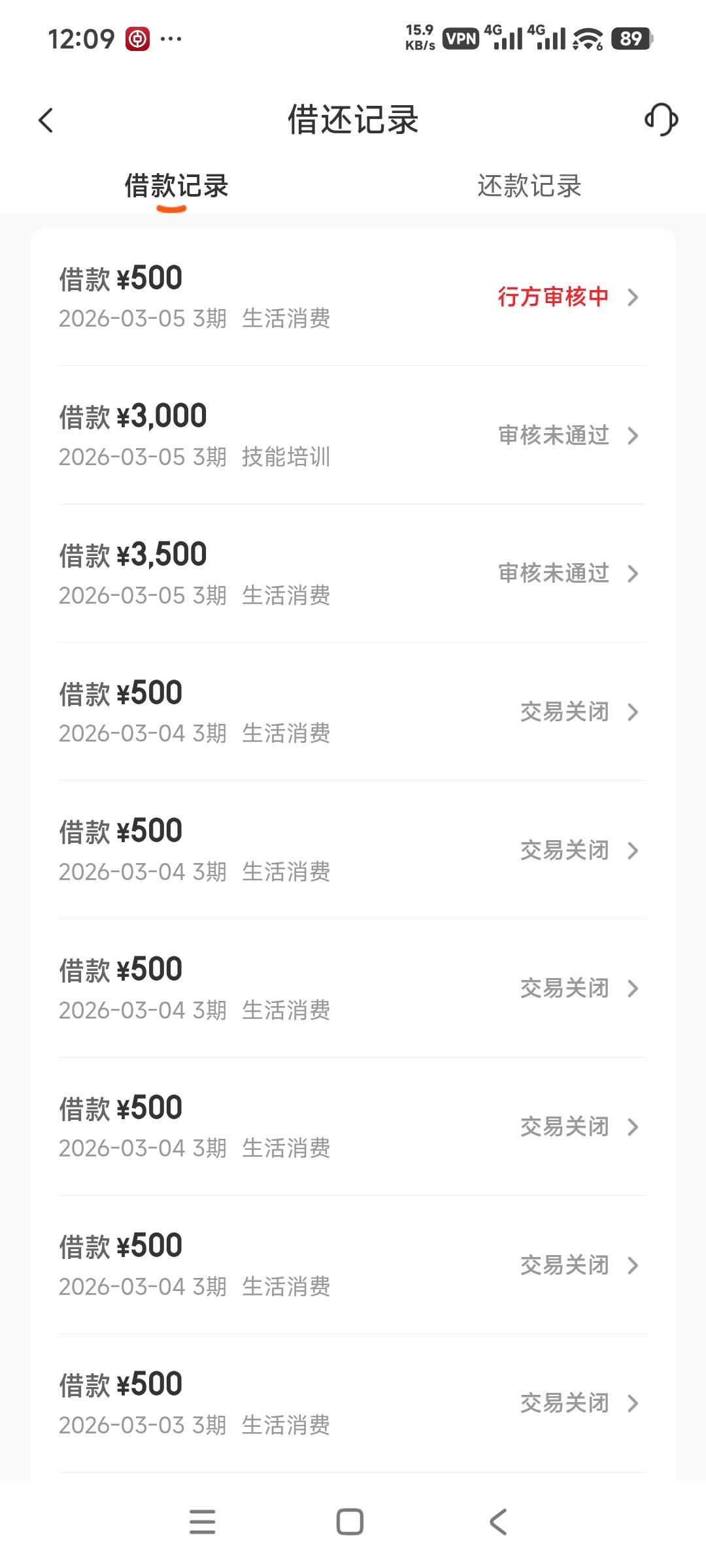706x1568 pixels.
Task: Switch to the 还款记录 tab
Action: click(x=529, y=186)
